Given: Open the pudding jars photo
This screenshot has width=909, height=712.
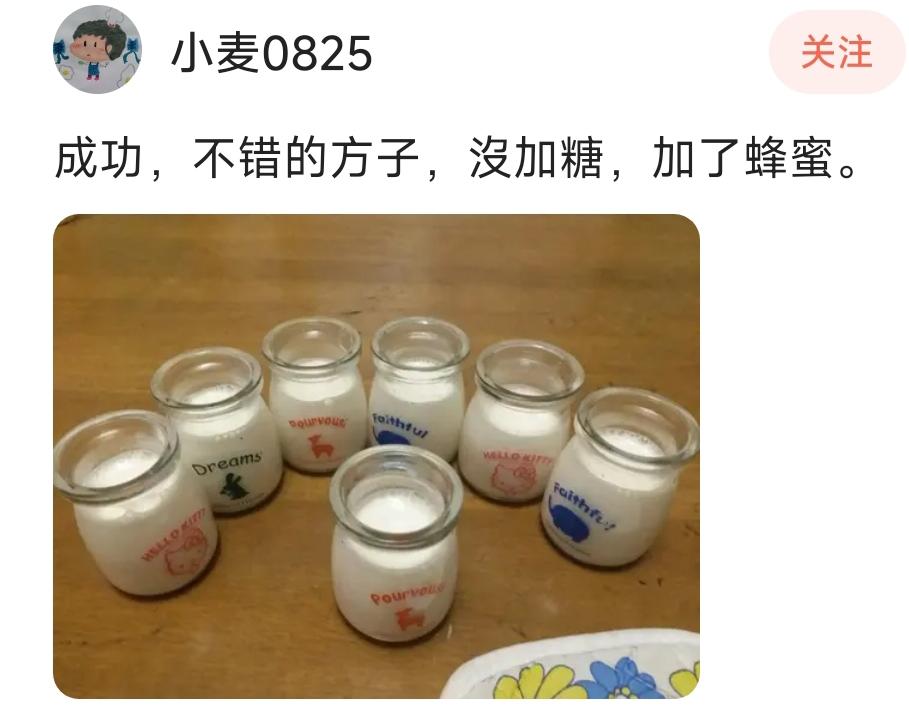Looking at the screenshot, I should pos(376,456).
